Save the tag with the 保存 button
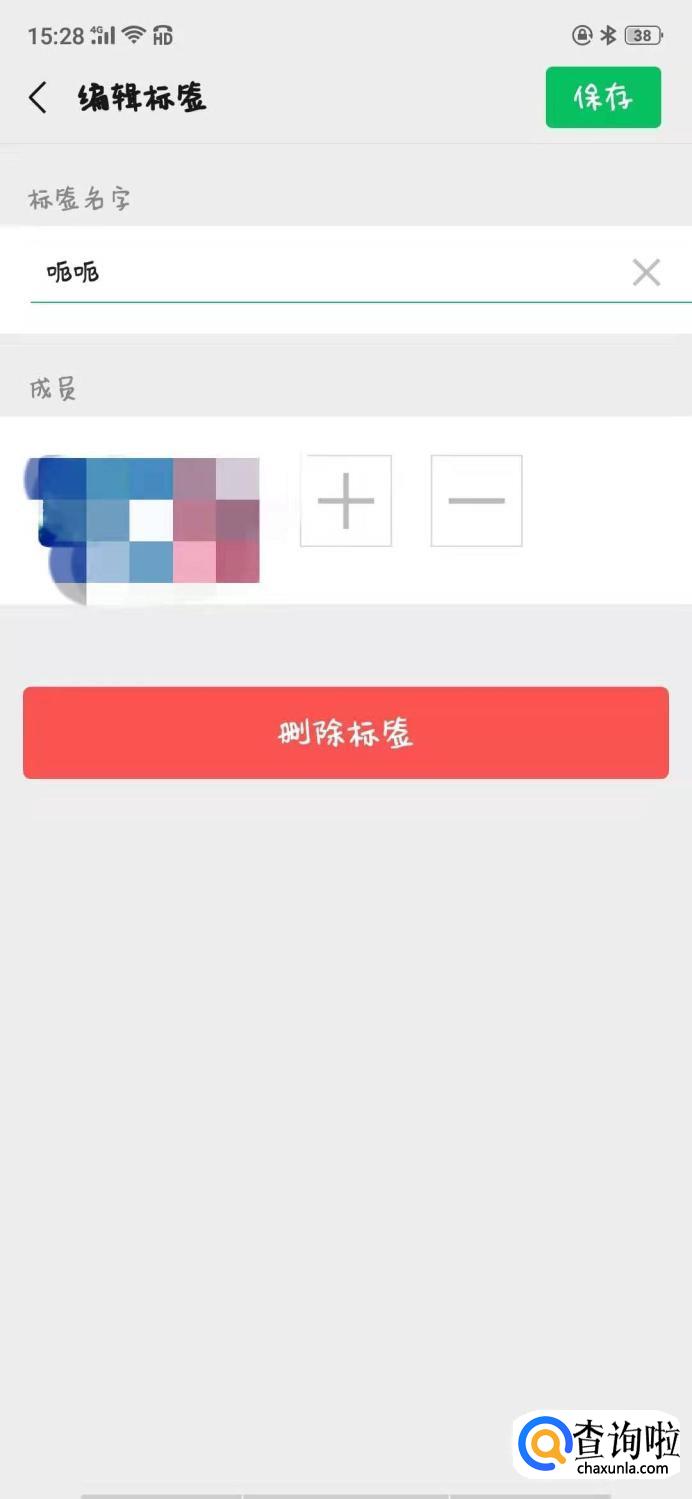 point(603,97)
